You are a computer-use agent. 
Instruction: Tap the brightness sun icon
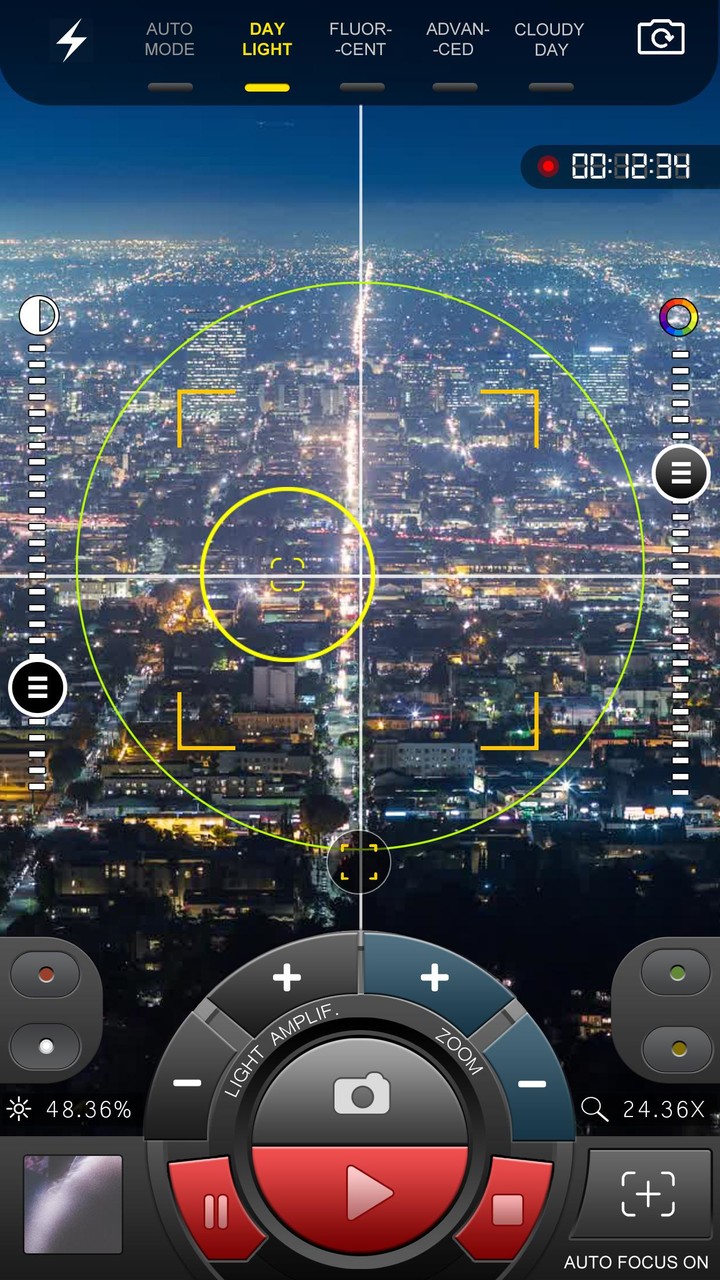click(x=20, y=1109)
